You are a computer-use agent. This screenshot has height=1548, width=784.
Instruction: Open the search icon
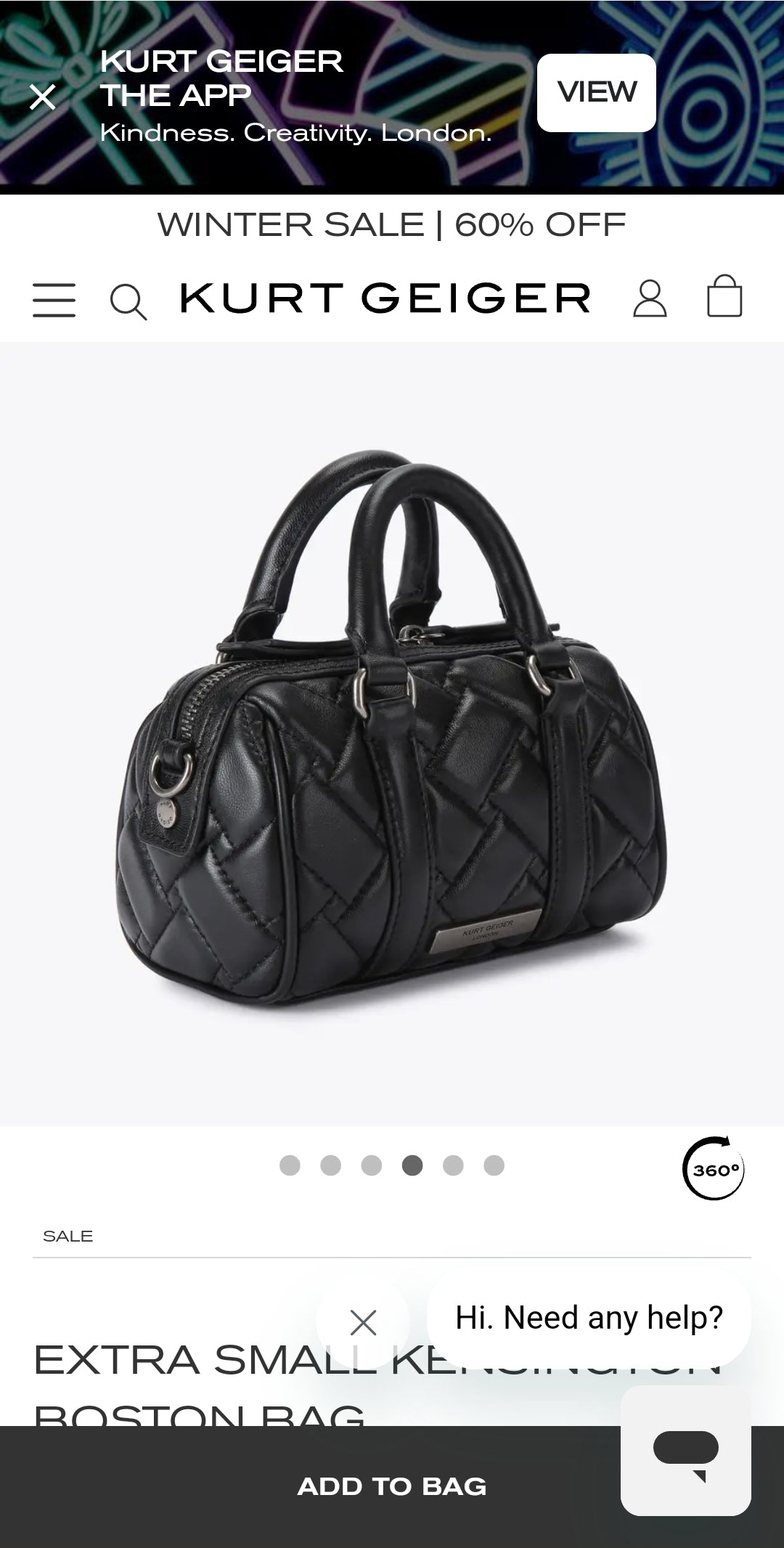tap(128, 301)
